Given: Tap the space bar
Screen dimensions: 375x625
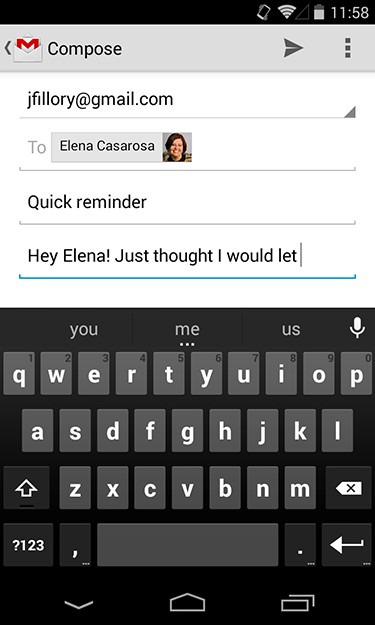Looking at the screenshot, I should pyautogui.click(x=188, y=545).
